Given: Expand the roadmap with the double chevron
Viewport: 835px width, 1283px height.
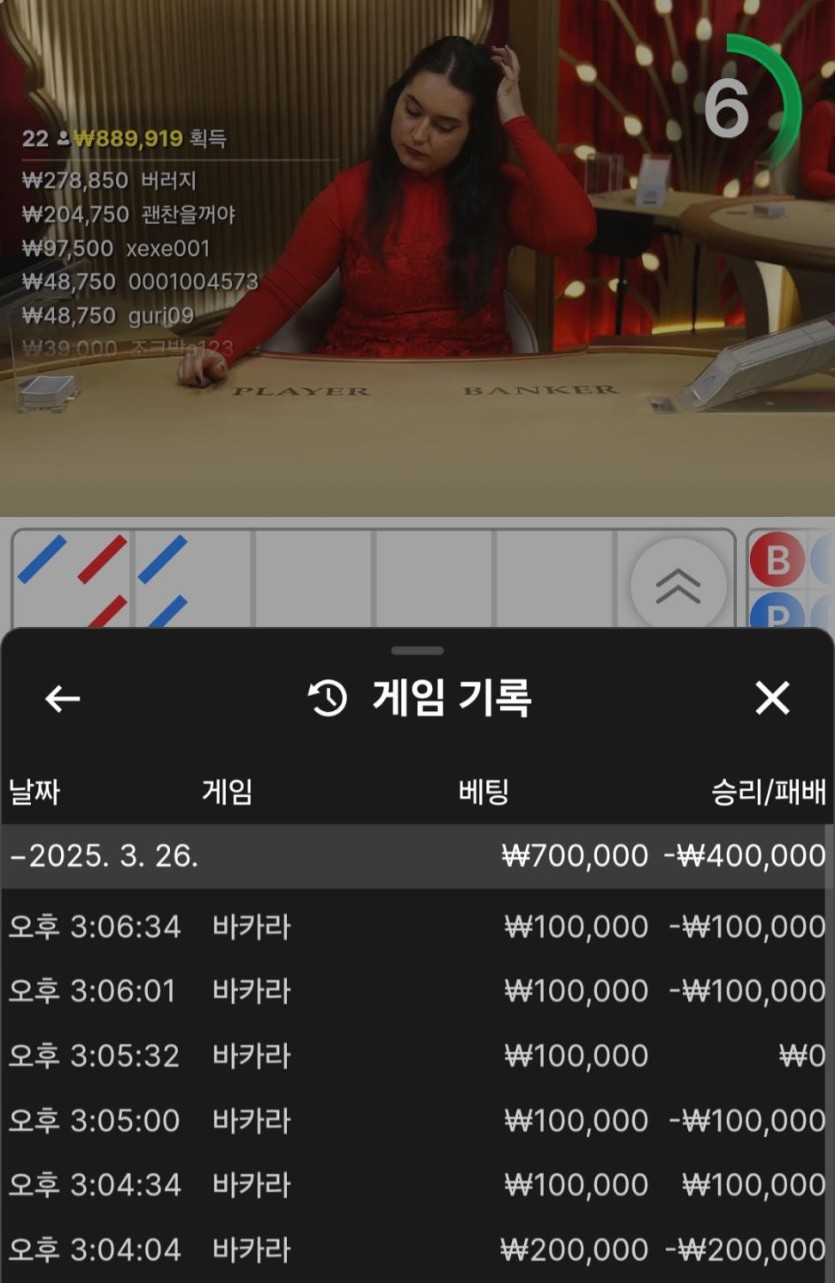Looking at the screenshot, I should tap(678, 587).
